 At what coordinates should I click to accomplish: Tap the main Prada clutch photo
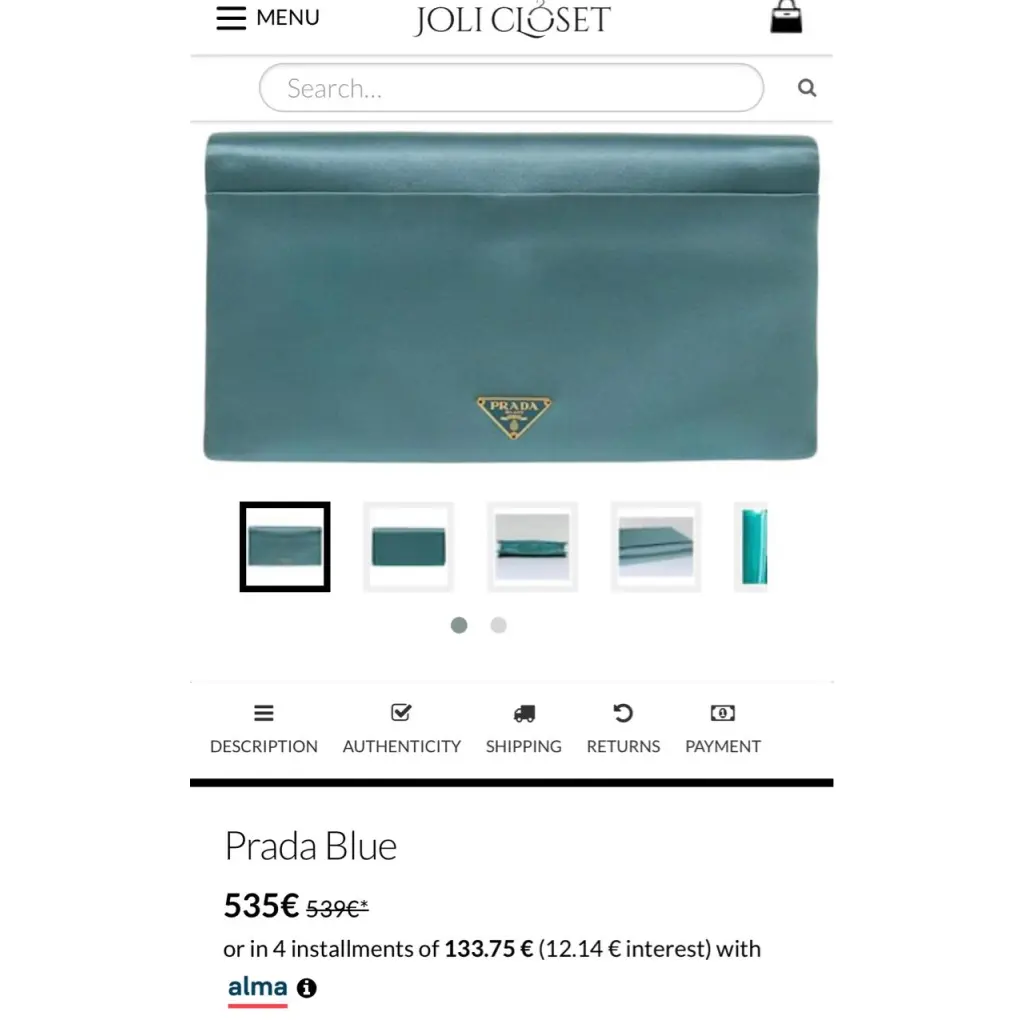tap(511, 298)
